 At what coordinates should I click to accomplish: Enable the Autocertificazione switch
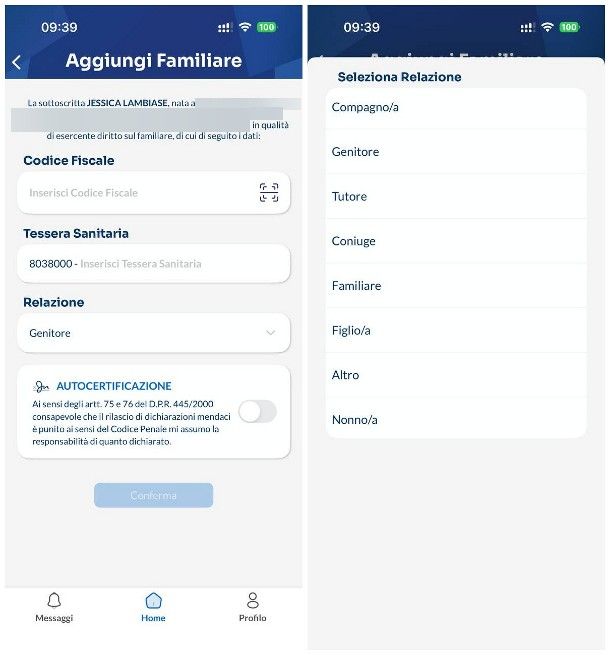coord(257,411)
